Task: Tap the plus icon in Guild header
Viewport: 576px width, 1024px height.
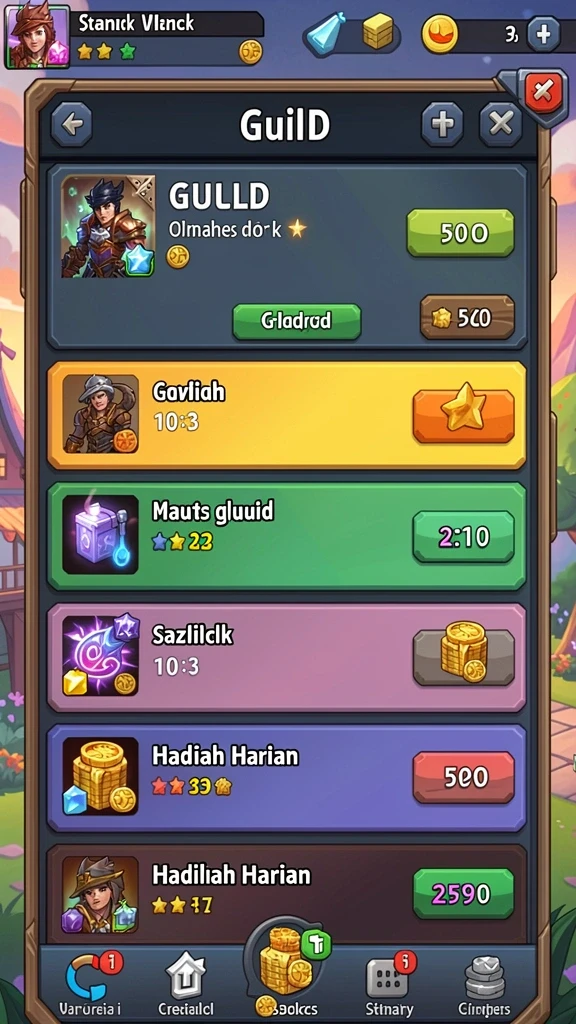Action: [442, 124]
